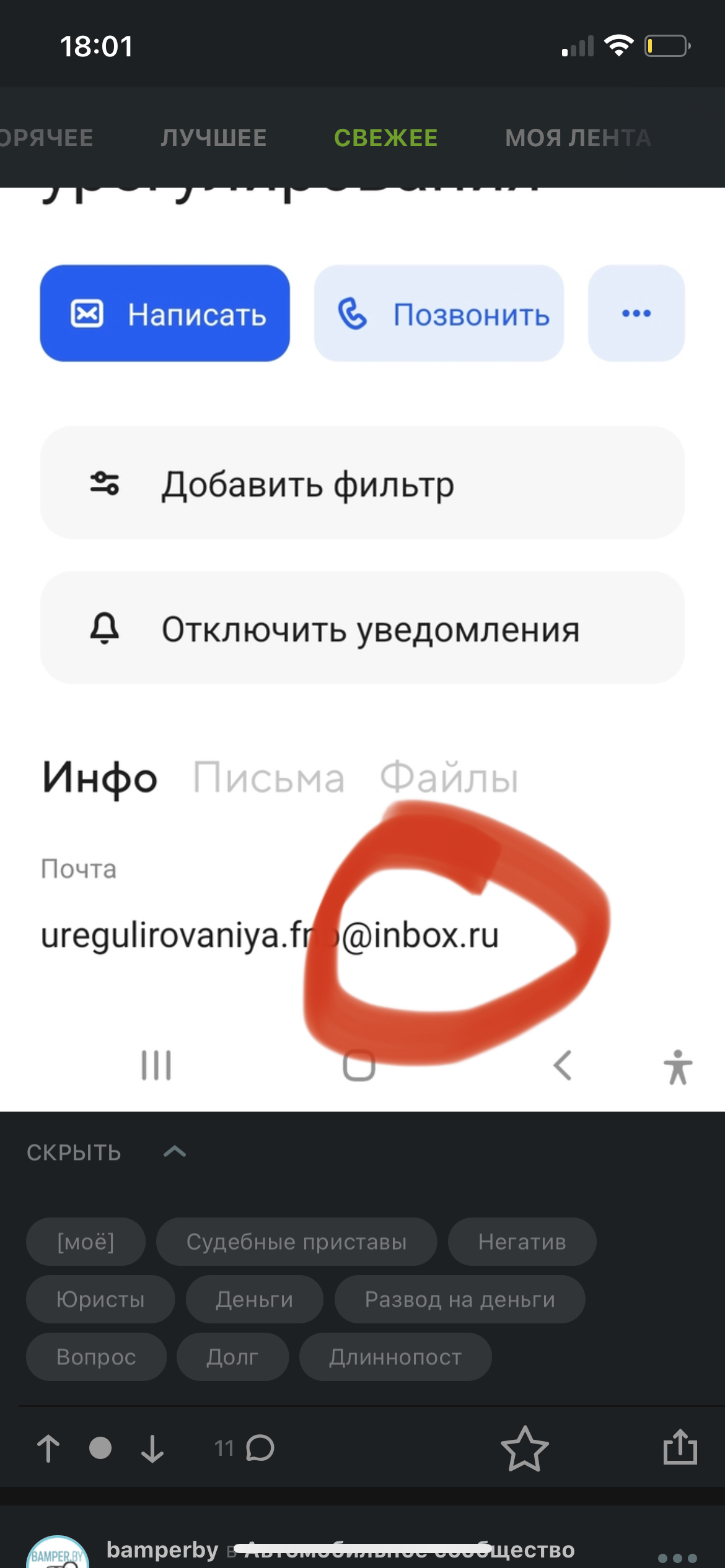
Task: Select the Судебные приставы tag
Action: (296, 1242)
